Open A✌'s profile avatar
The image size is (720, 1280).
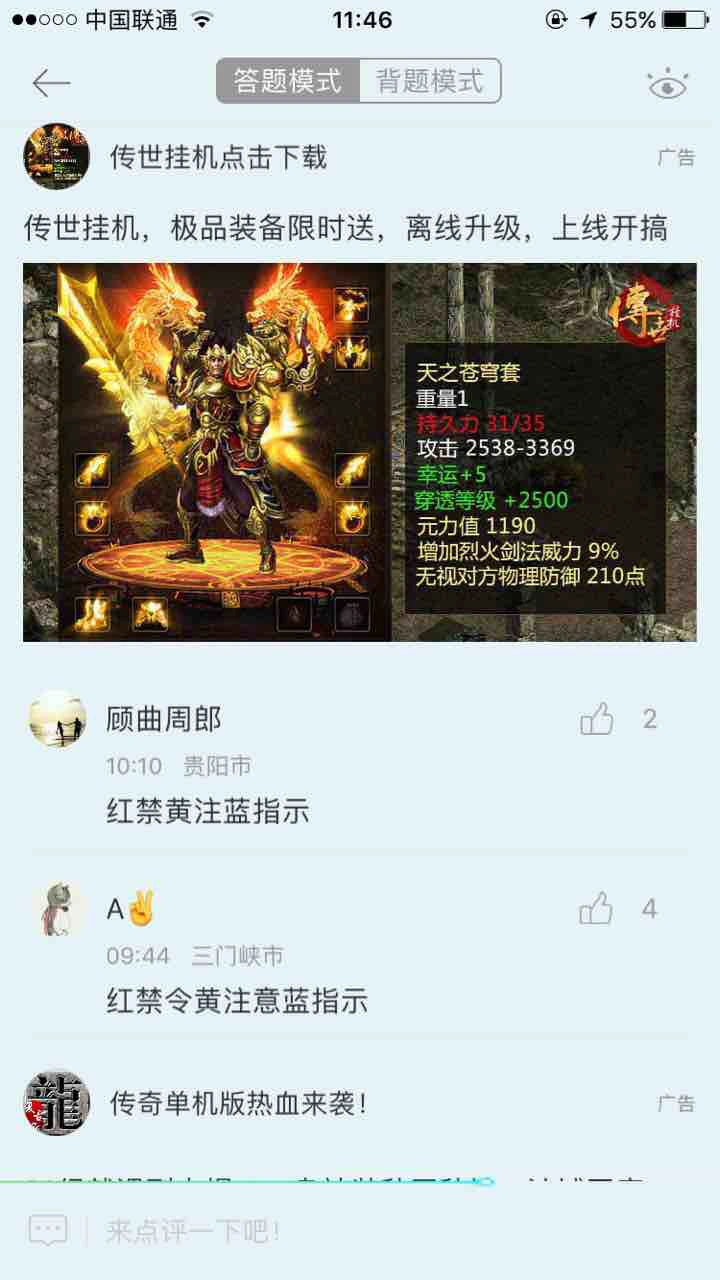pos(57,908)
